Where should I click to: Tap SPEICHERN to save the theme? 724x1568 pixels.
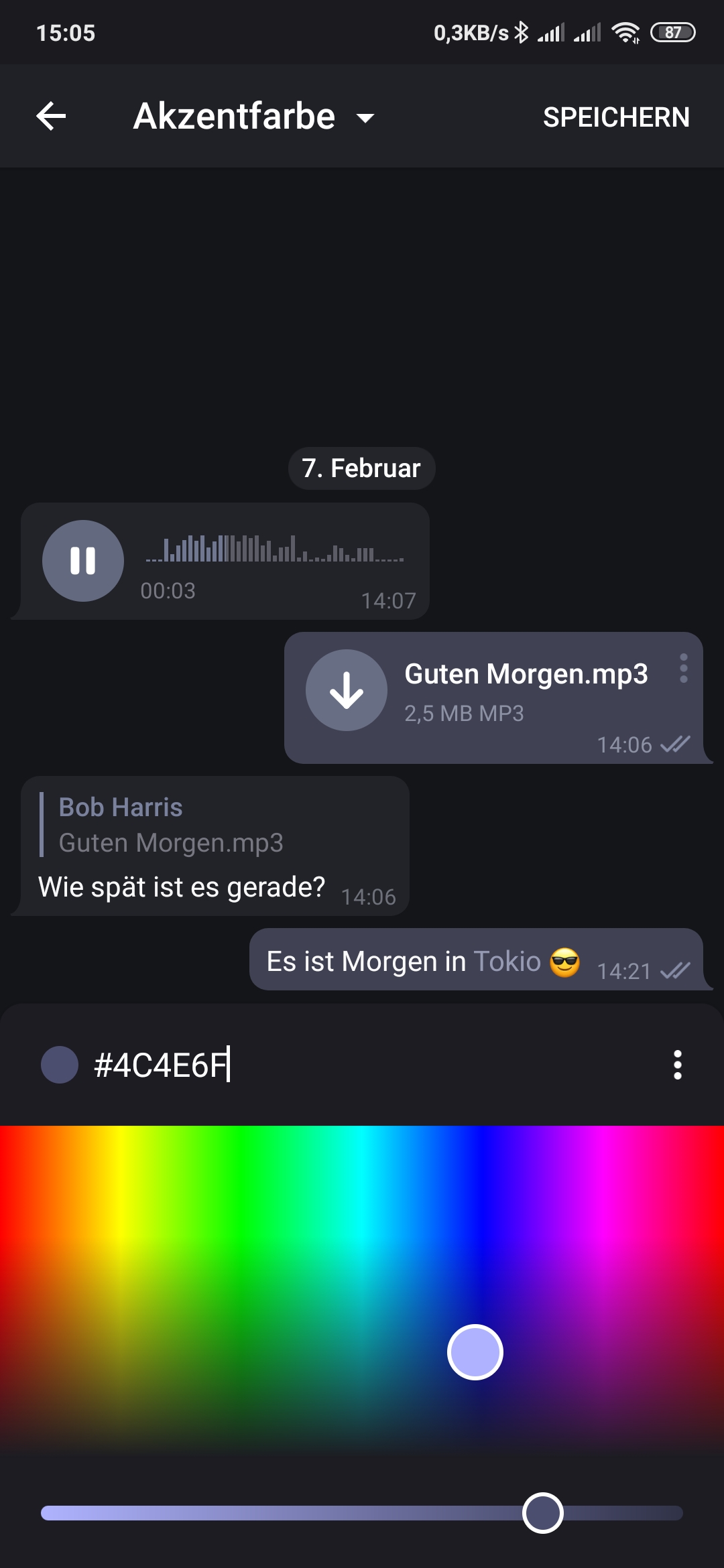tap(615, 117)
